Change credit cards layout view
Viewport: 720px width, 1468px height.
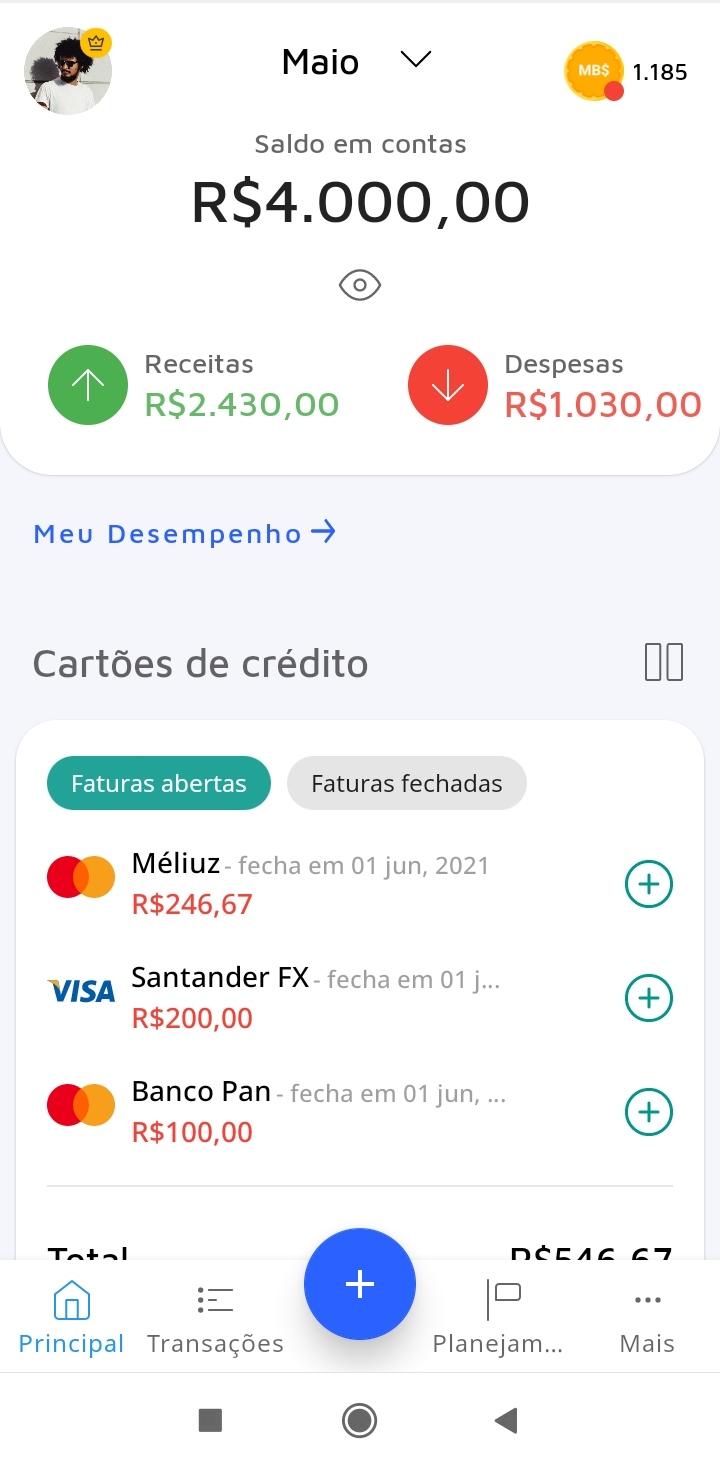pos(663,662)
